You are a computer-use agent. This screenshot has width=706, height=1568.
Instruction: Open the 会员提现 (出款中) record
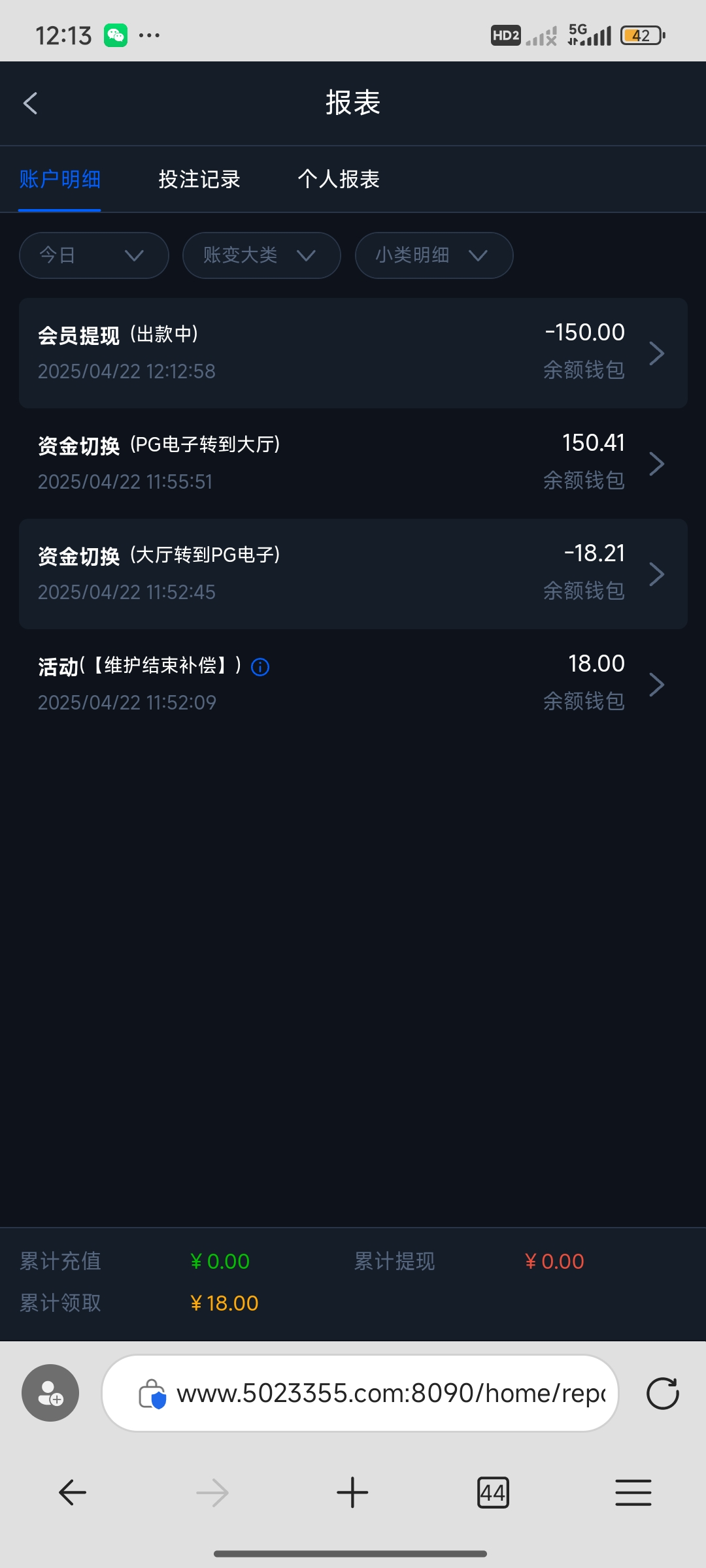pos(353,353)
